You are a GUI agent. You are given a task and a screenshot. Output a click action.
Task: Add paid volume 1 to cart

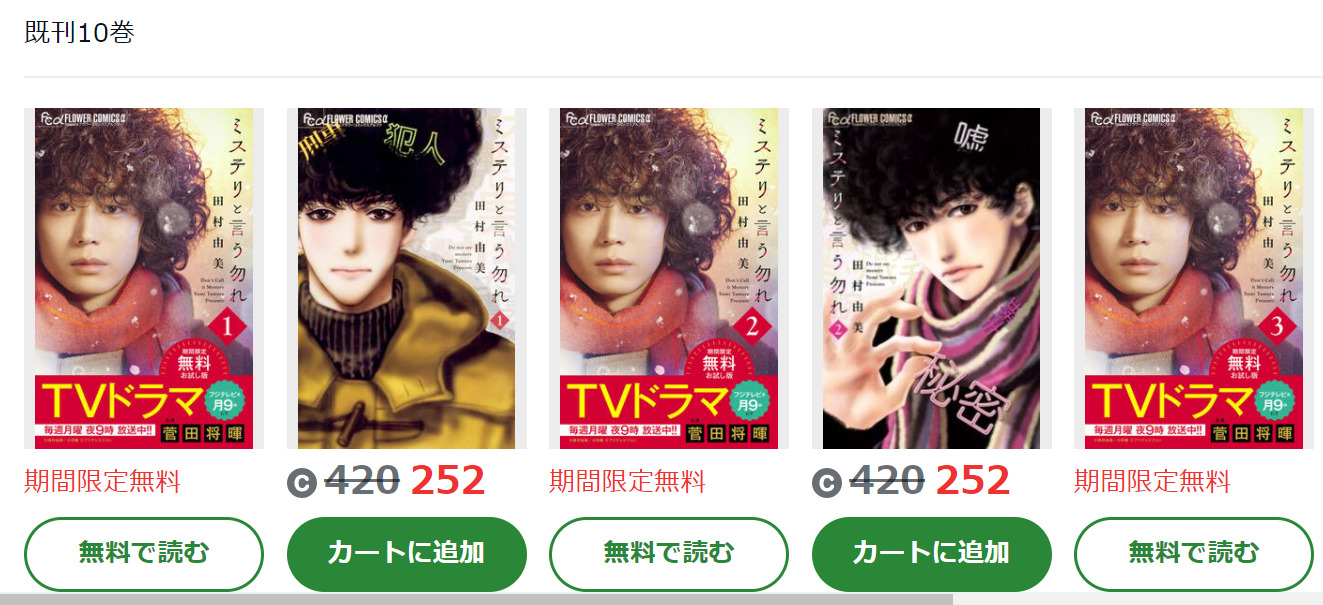(x=406, y=553)
